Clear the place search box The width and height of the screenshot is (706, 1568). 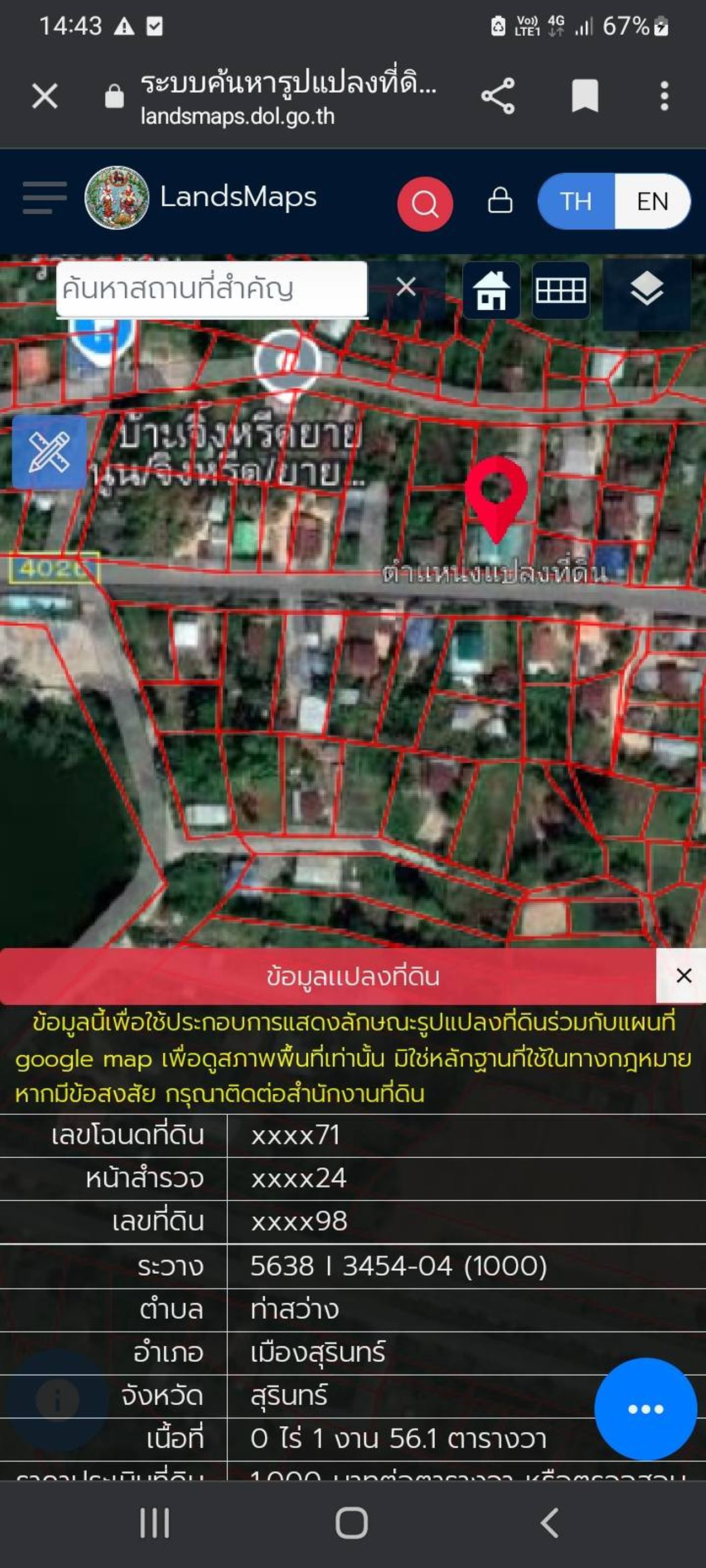pos(407,287)
